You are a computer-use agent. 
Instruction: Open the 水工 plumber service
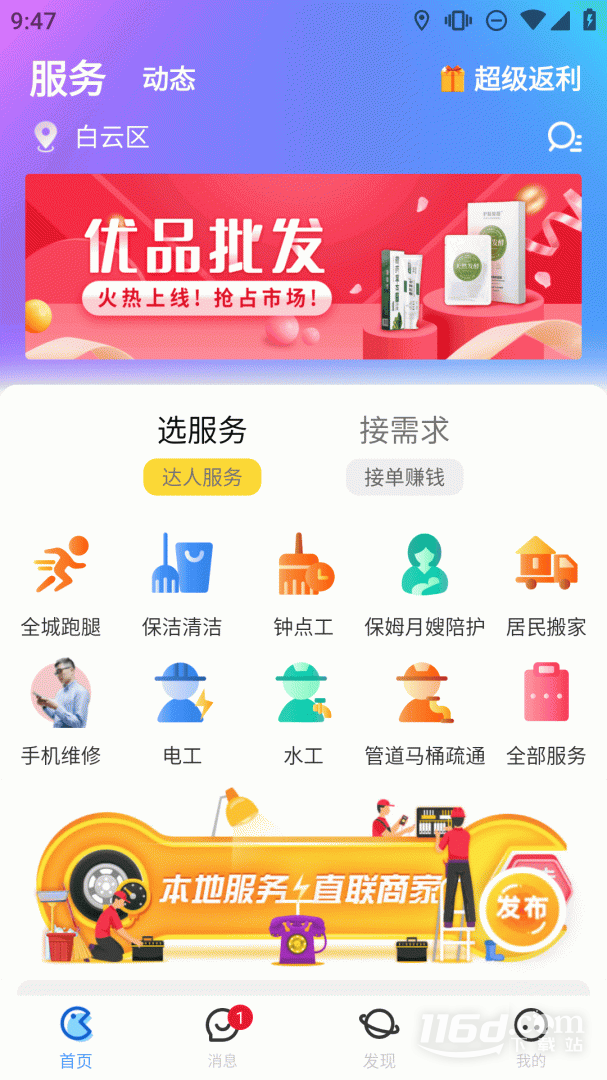pyautogui.click(x=303, y=713)
